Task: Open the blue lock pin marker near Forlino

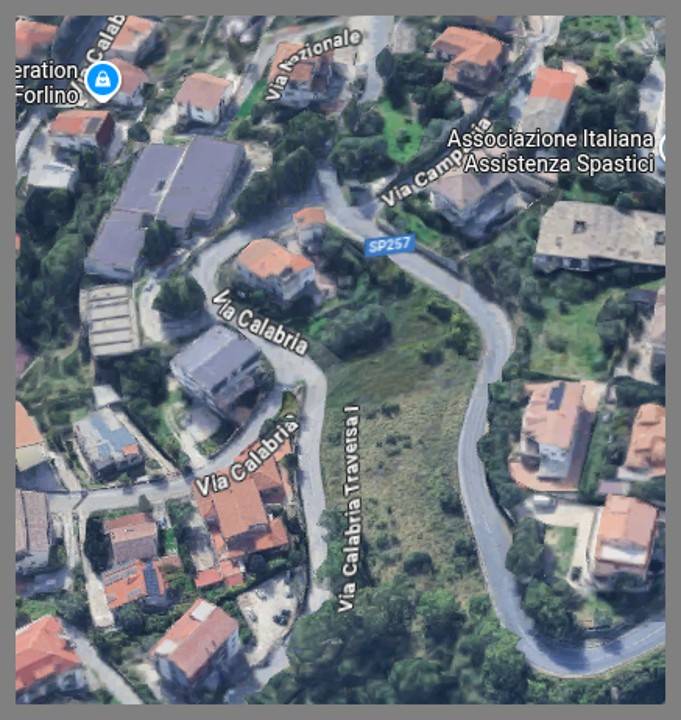Action: (x=100, y=79)
